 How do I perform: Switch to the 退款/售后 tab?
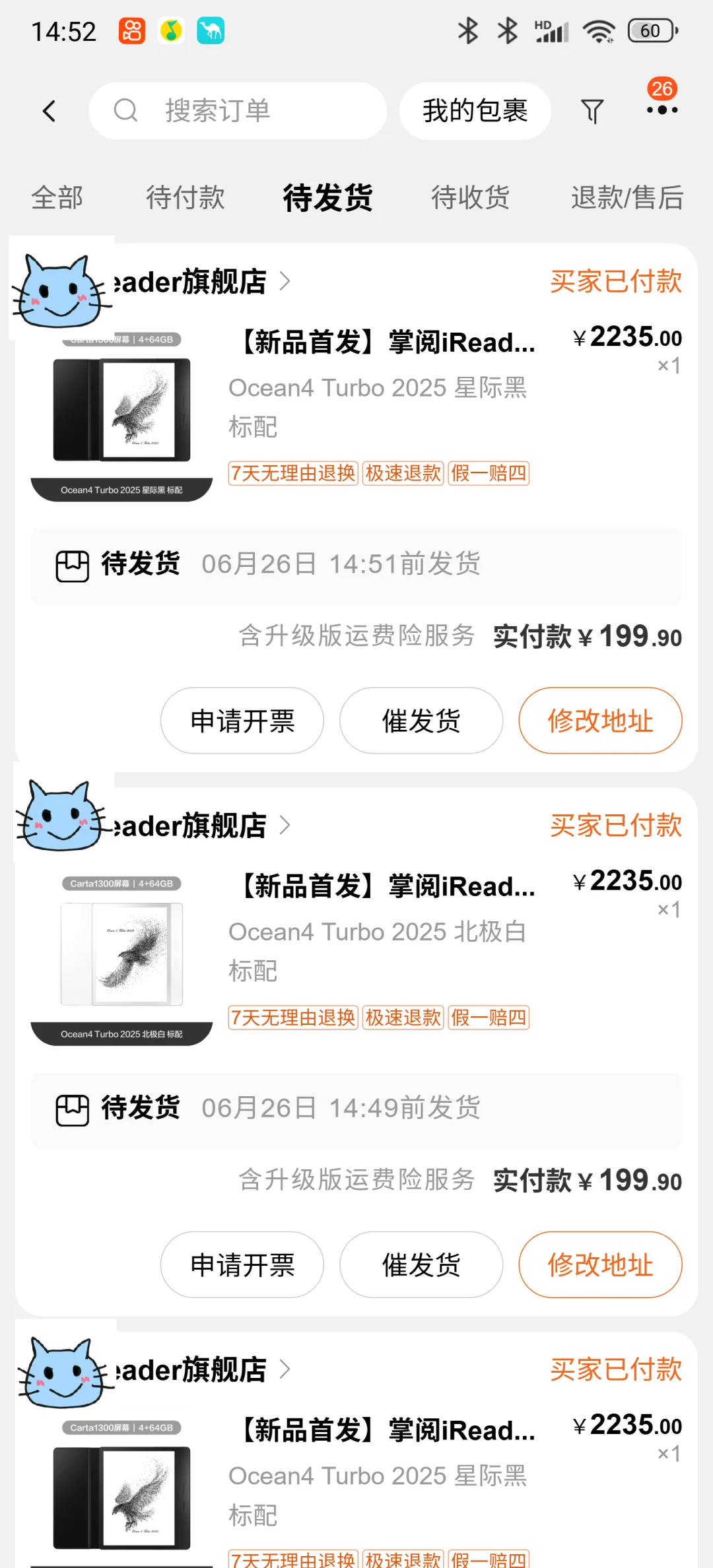point(627,197)
